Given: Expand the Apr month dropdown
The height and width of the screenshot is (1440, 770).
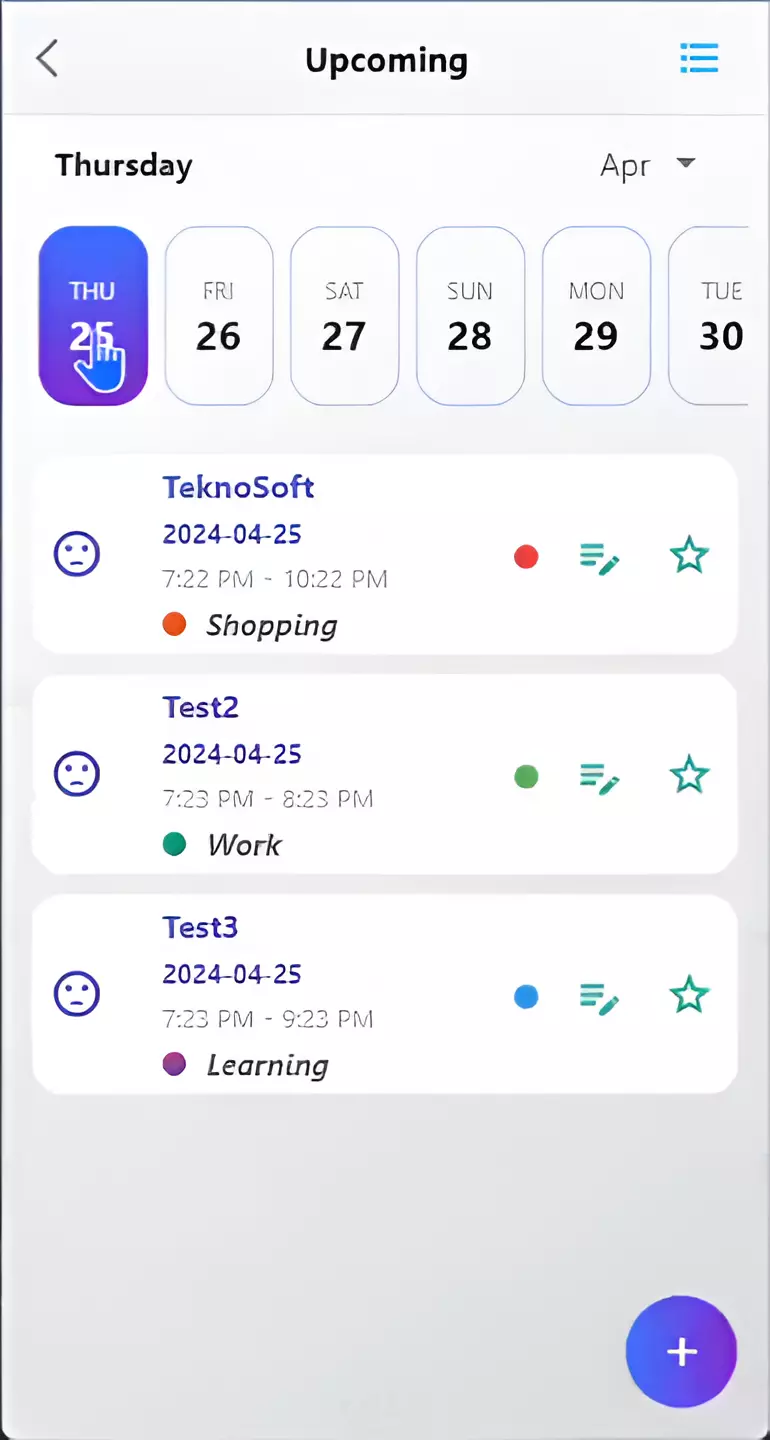Looking at the screenshot, I should 648,165.
